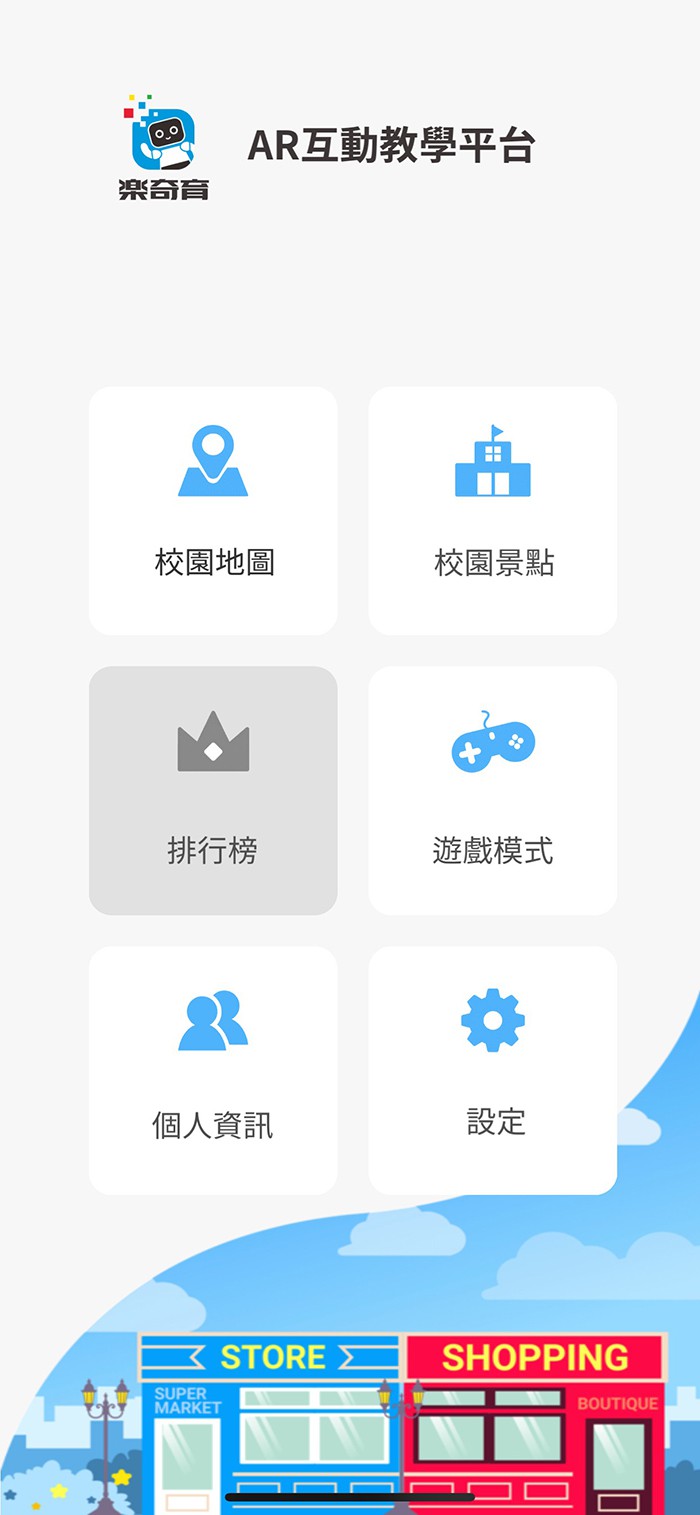Enter 遊戲模式 game mode
Image resolution: width=700 pixels, height=1515 pixels.
tap(493, 791)
